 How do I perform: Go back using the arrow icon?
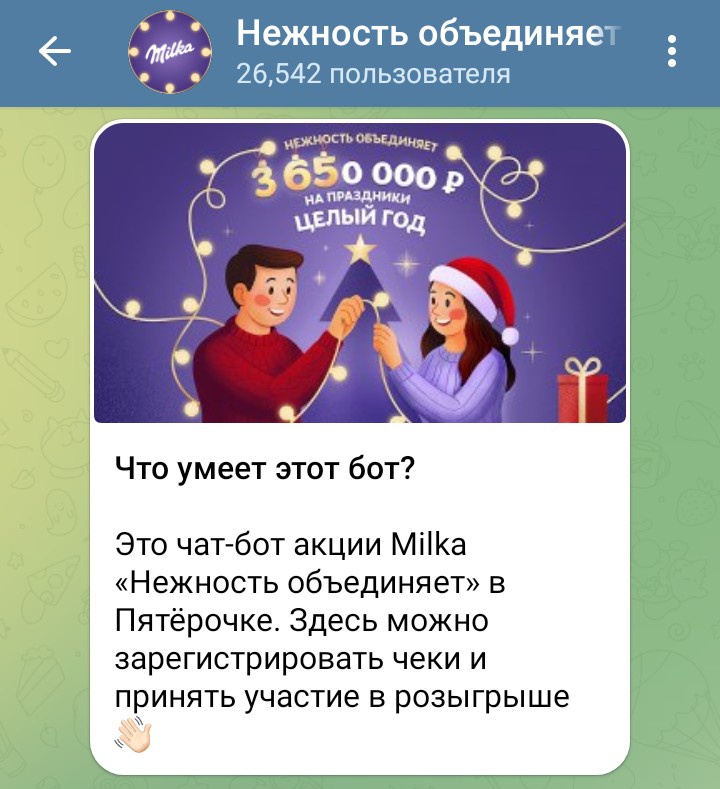(54, 53)
